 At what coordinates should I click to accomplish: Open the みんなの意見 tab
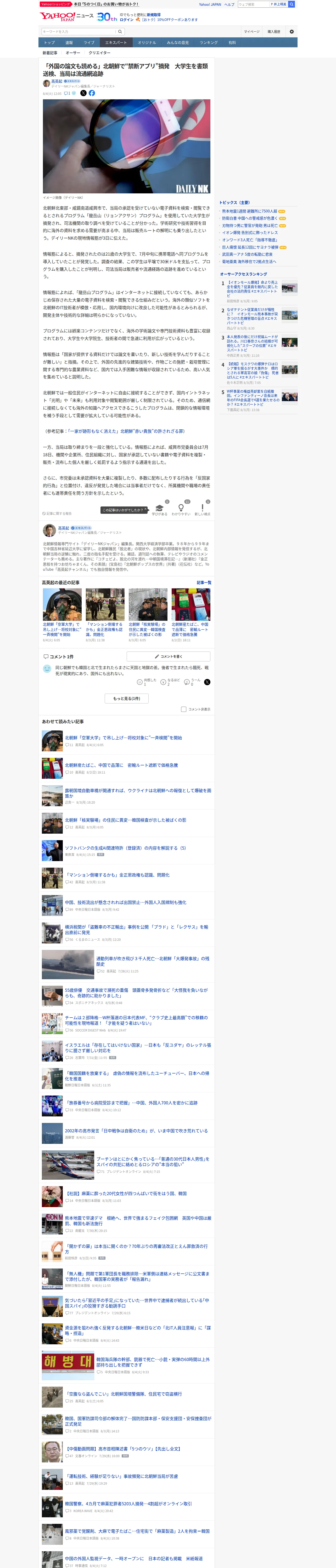pos(177,43)
